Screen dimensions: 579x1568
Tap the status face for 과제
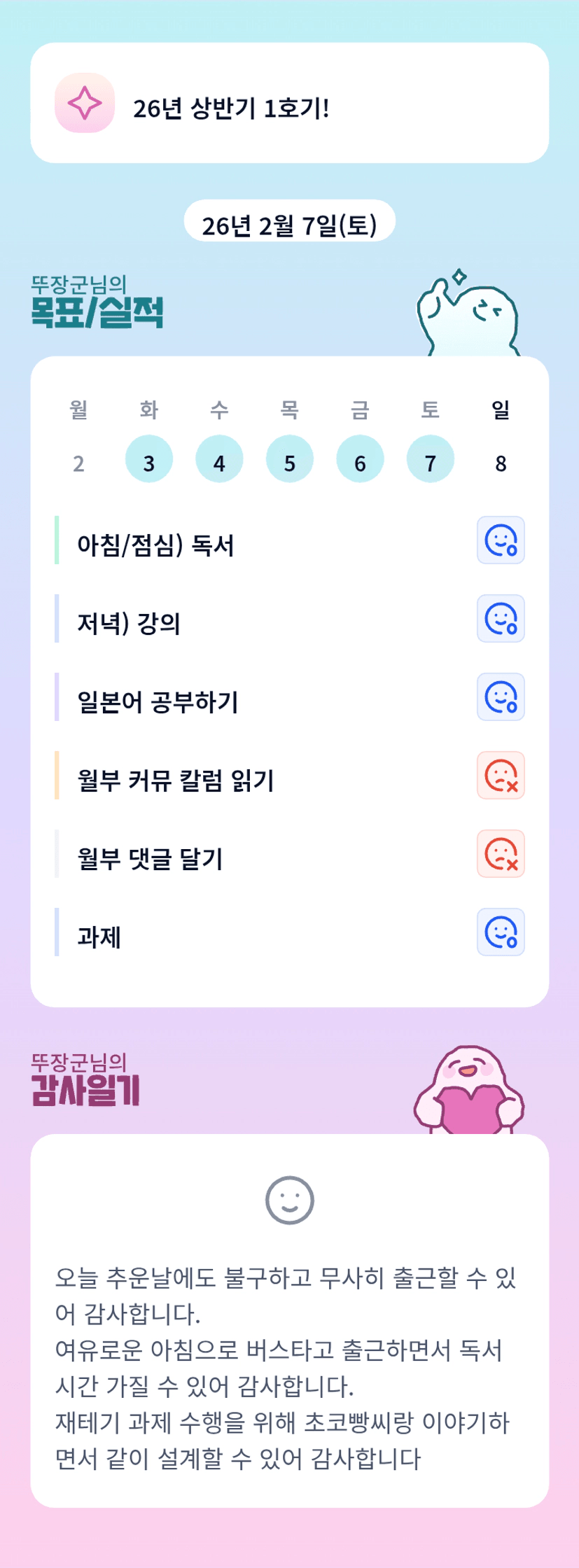pos(501,932)
